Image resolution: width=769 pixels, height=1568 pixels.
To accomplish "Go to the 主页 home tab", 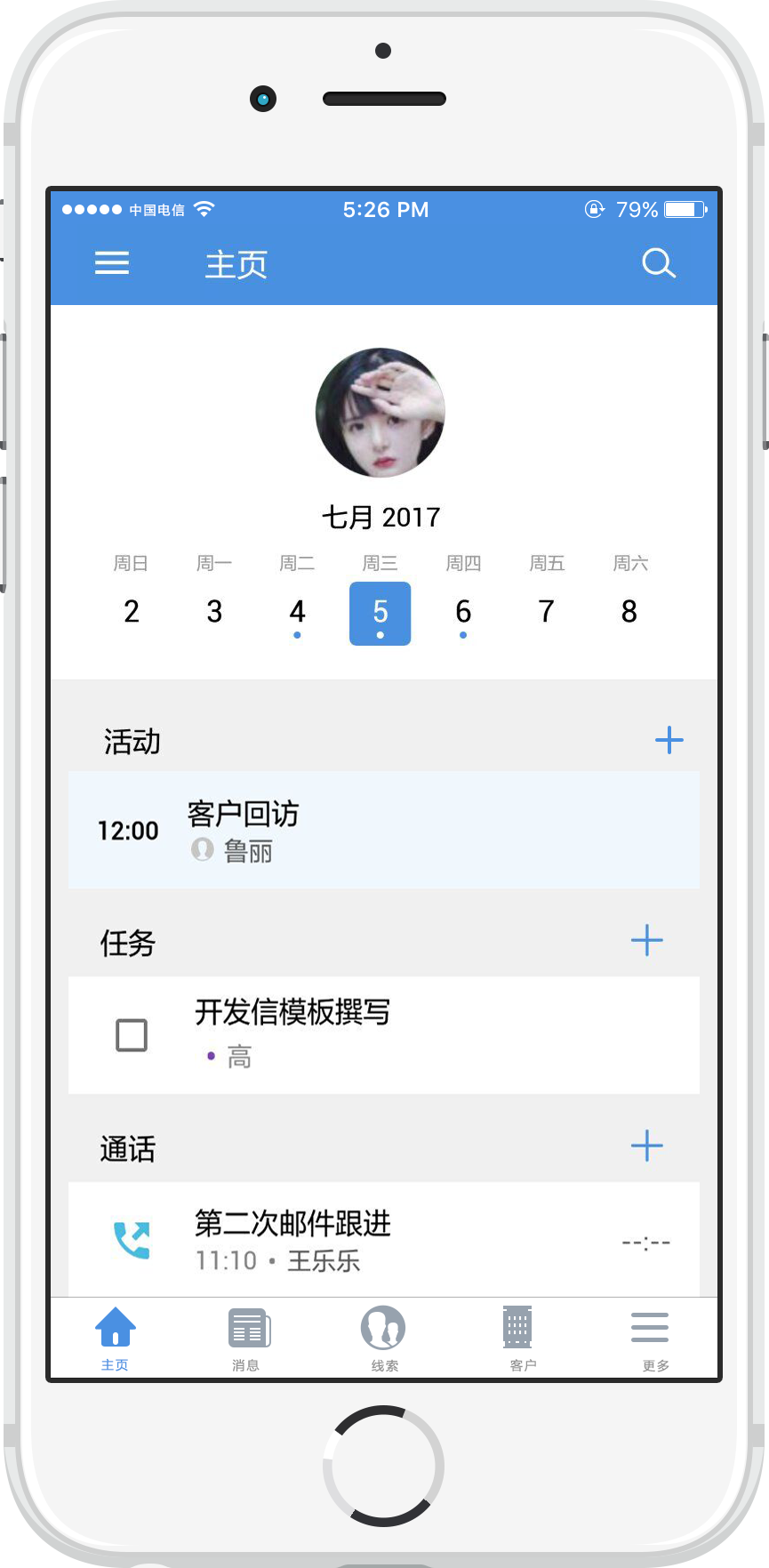I will pyautogui.click(x=116, y=1339).
